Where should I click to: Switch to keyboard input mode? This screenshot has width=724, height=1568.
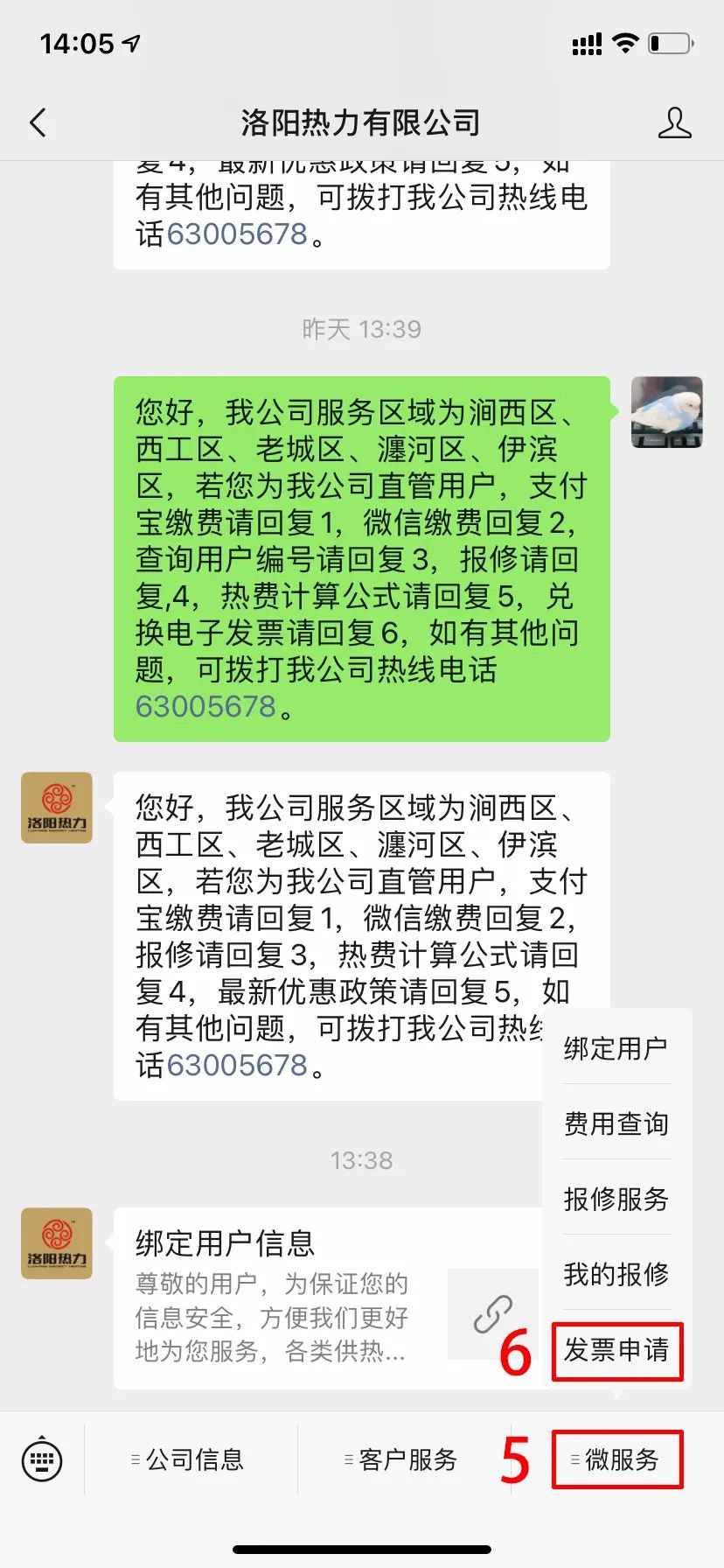[x=42, y=1459]
